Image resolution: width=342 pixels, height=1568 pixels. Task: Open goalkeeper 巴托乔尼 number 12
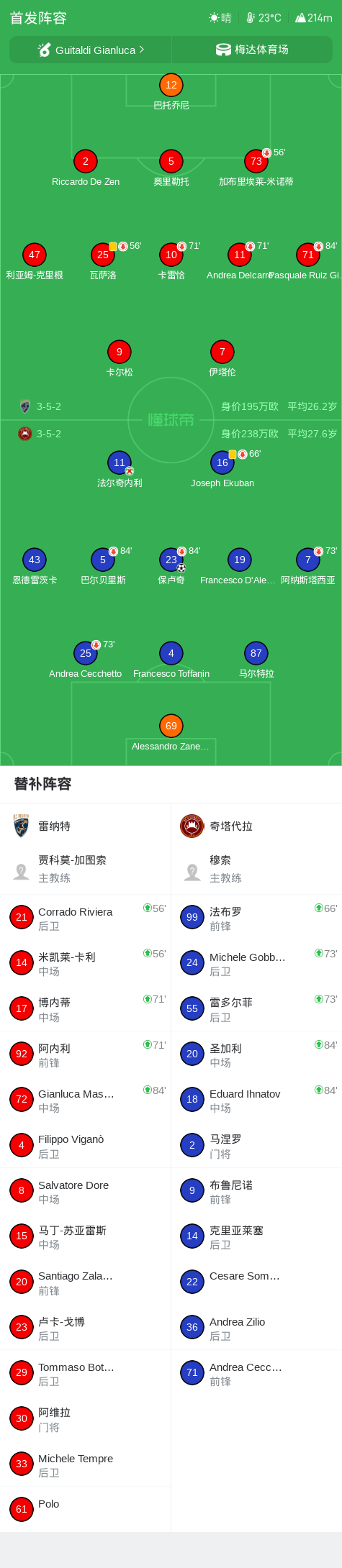tap(171, 93)
